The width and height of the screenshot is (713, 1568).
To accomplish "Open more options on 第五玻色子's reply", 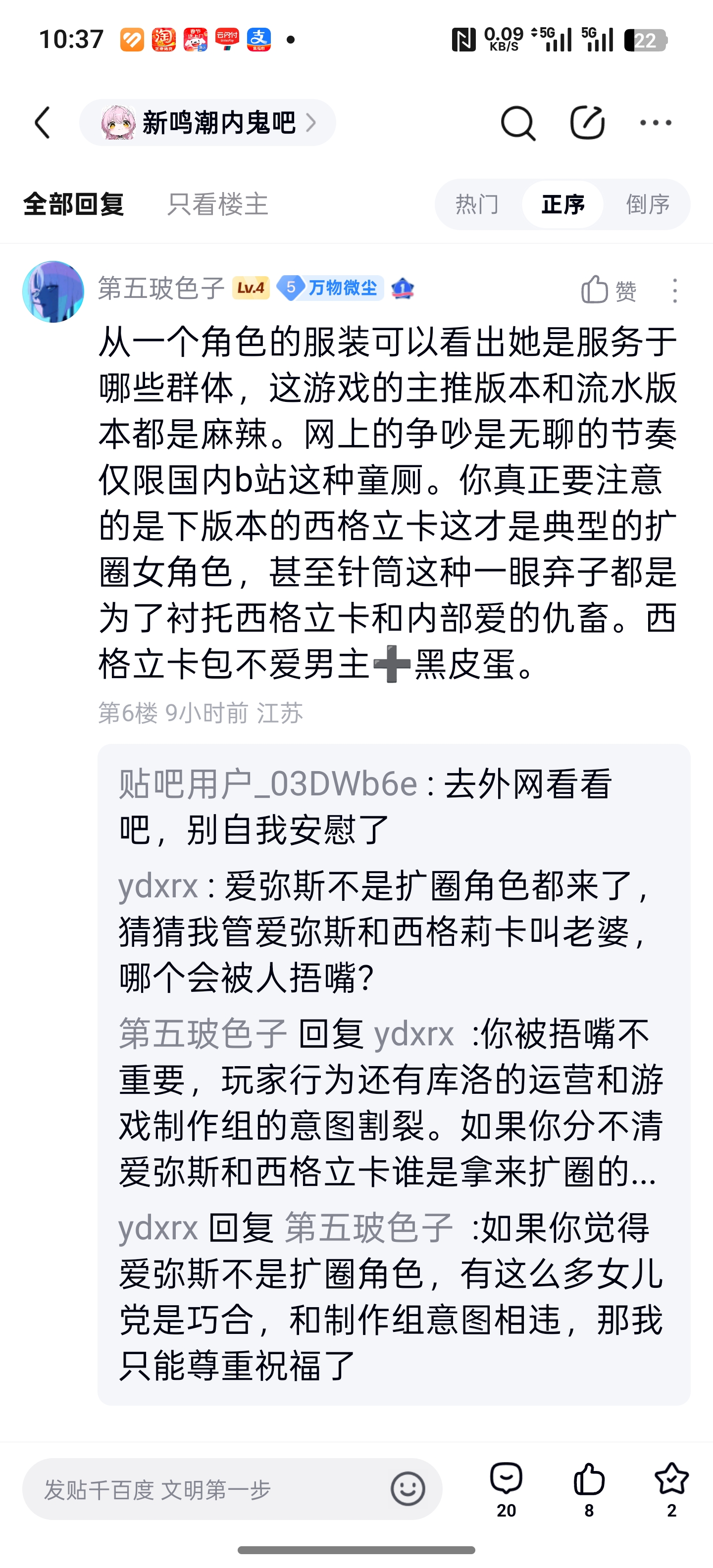I will click(x=675, y=291).
